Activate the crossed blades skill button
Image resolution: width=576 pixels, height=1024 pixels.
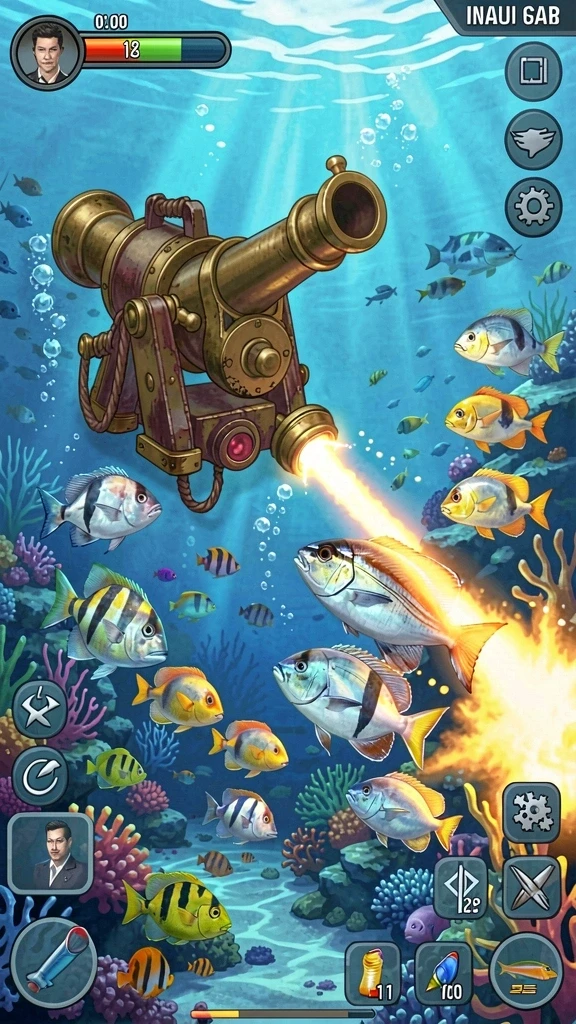tap(531, 888)
